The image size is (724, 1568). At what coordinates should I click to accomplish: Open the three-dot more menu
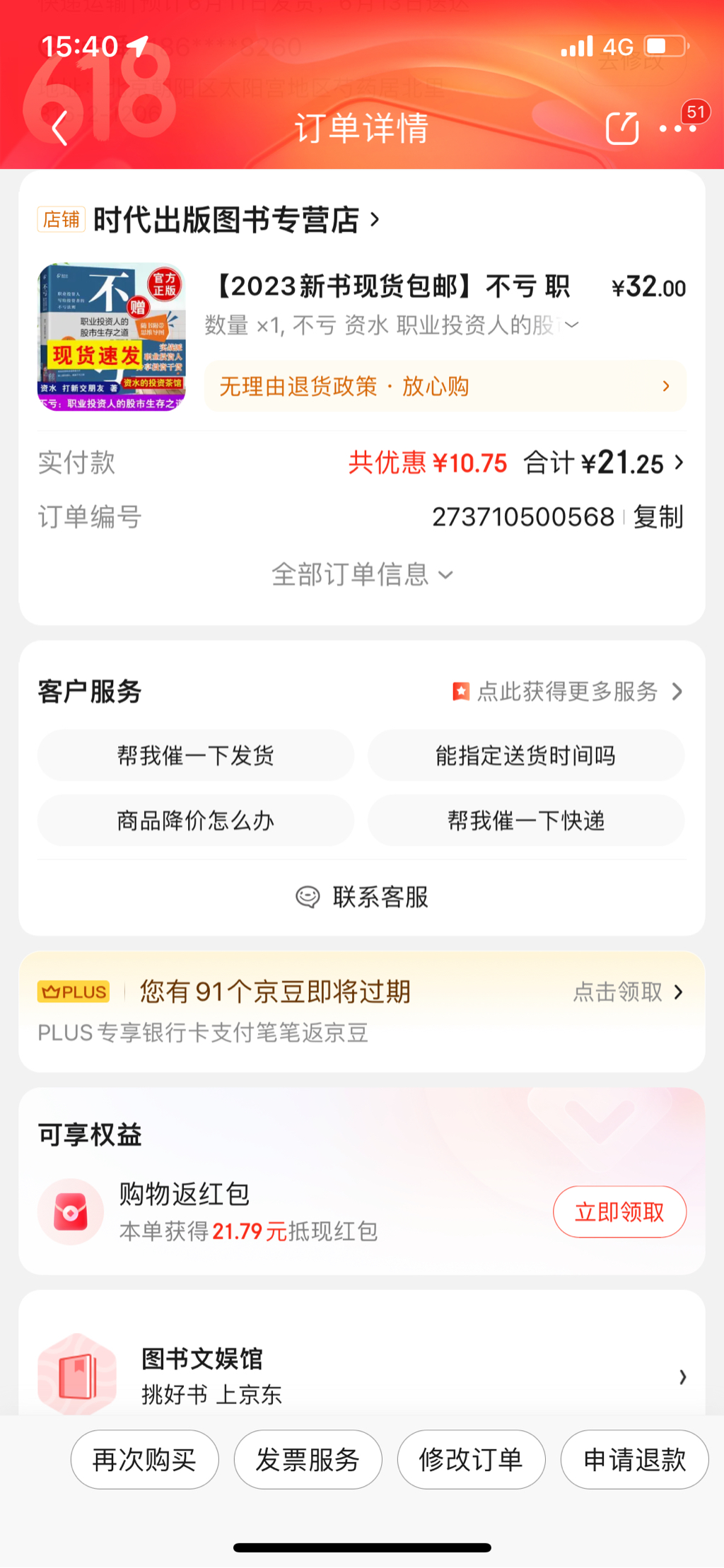click(x=677, y=128)
